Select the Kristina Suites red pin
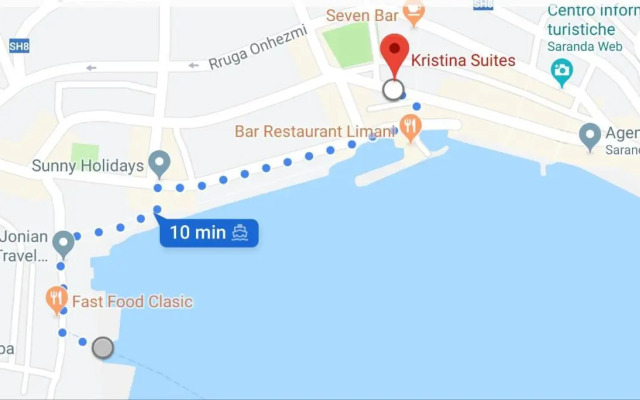 [x=396, y=51]
